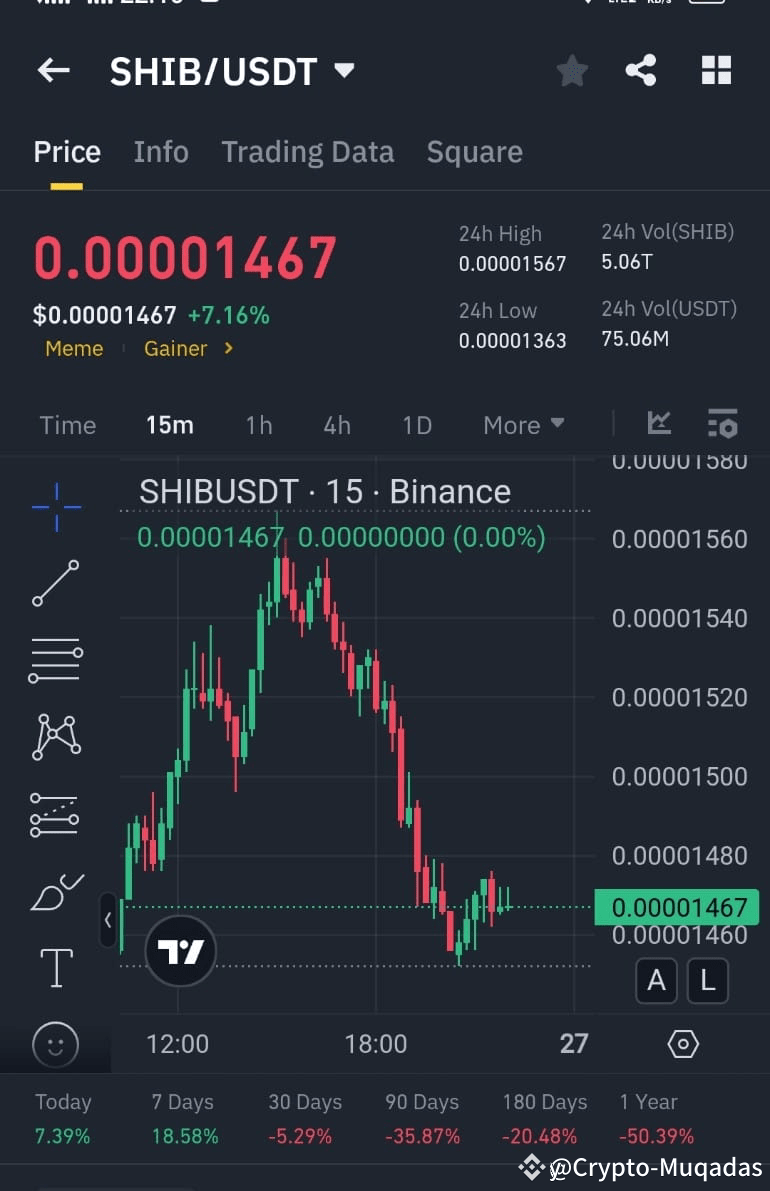Switch to the Trading Data tab
Viewport: 770px width, 1191px height.
[307, 152]
